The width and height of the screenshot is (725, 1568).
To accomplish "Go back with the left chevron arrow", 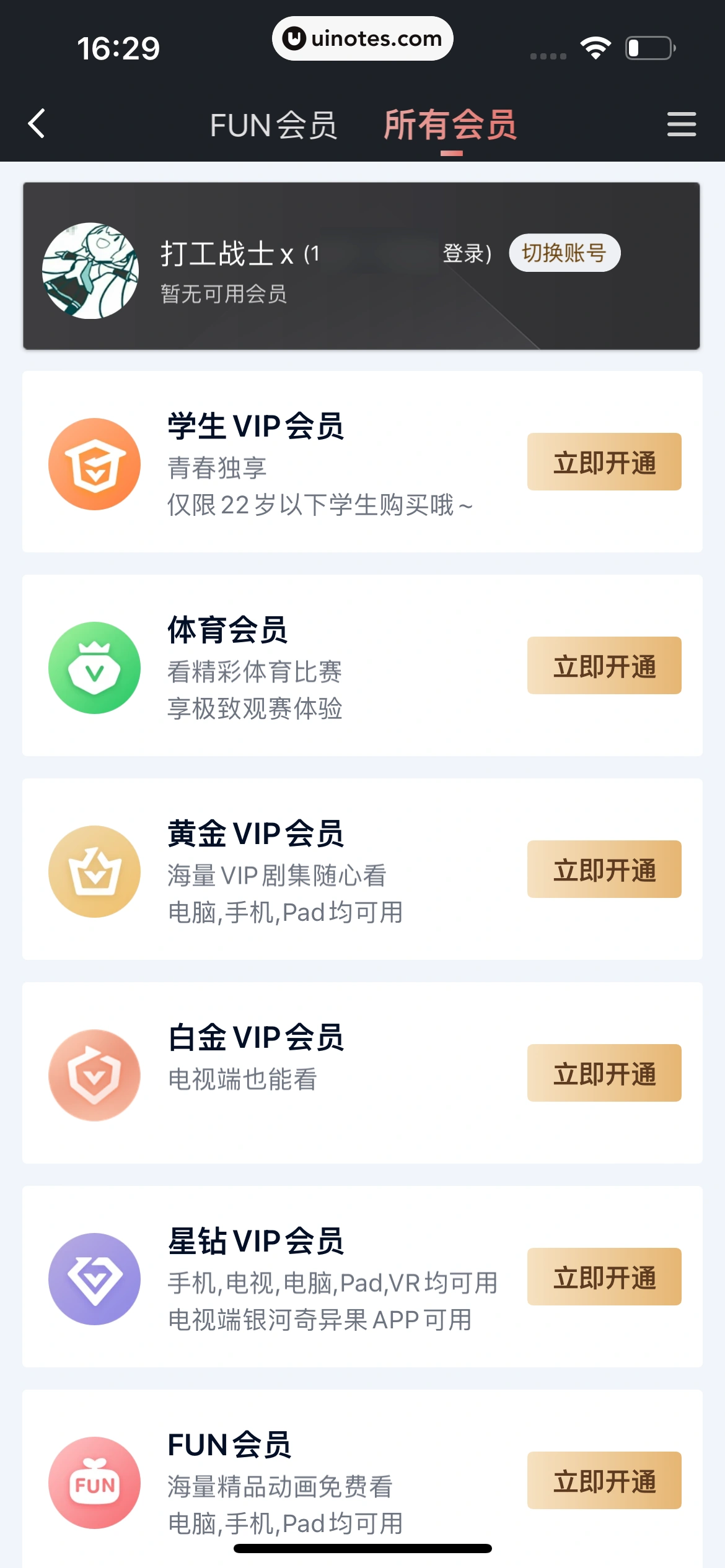I will 35,124.
